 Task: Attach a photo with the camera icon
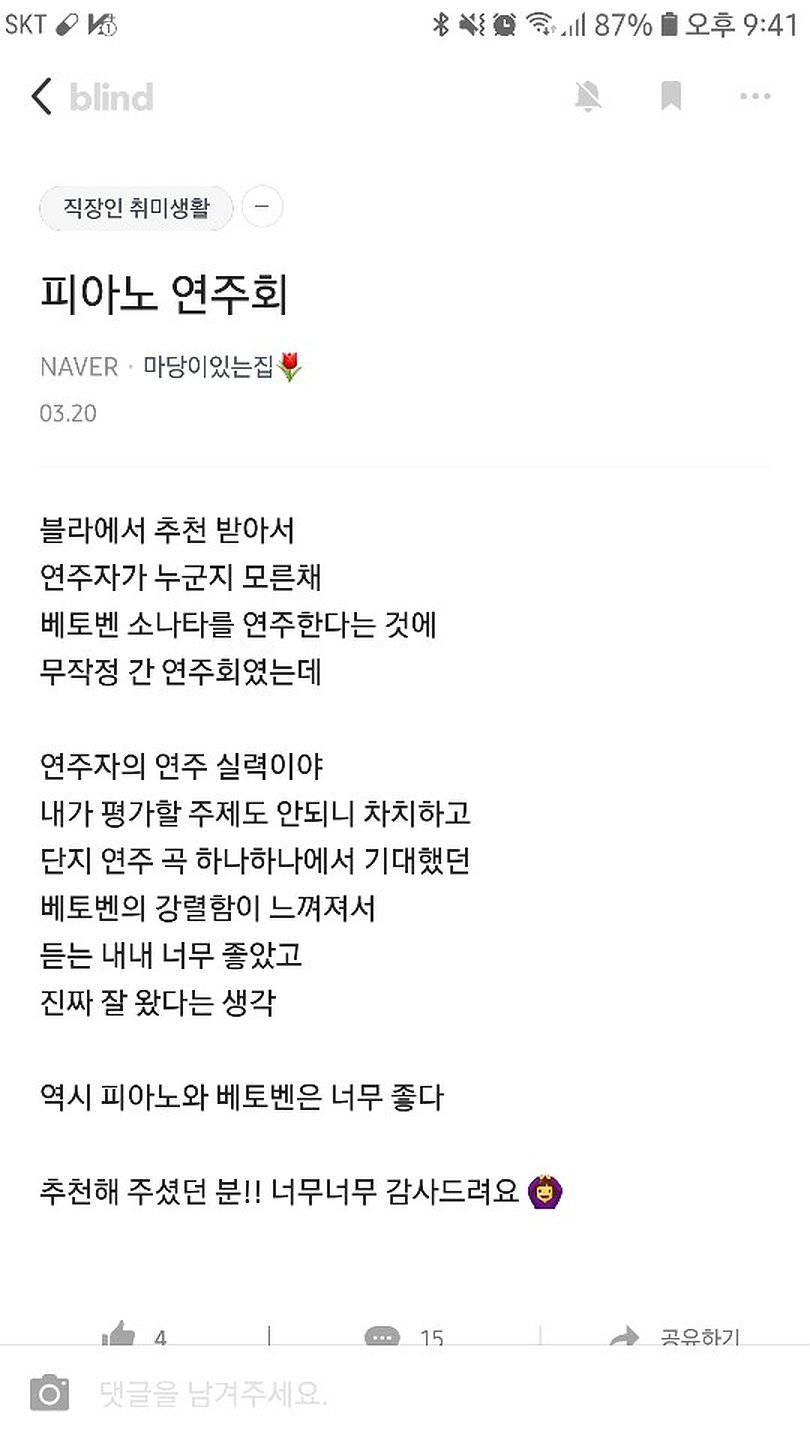pyautogui.click(x=49, y=1393)
